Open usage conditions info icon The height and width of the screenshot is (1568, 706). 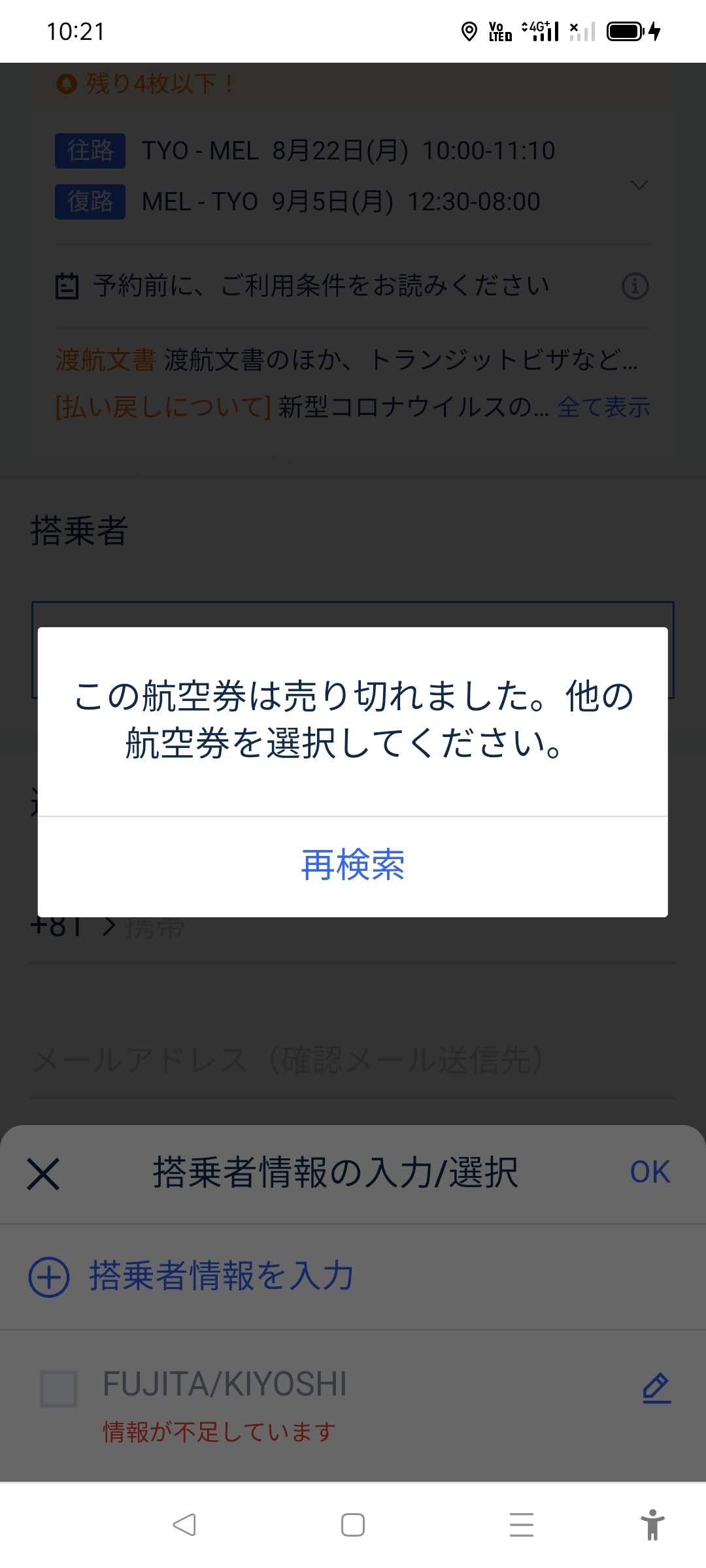click(635, 286)
